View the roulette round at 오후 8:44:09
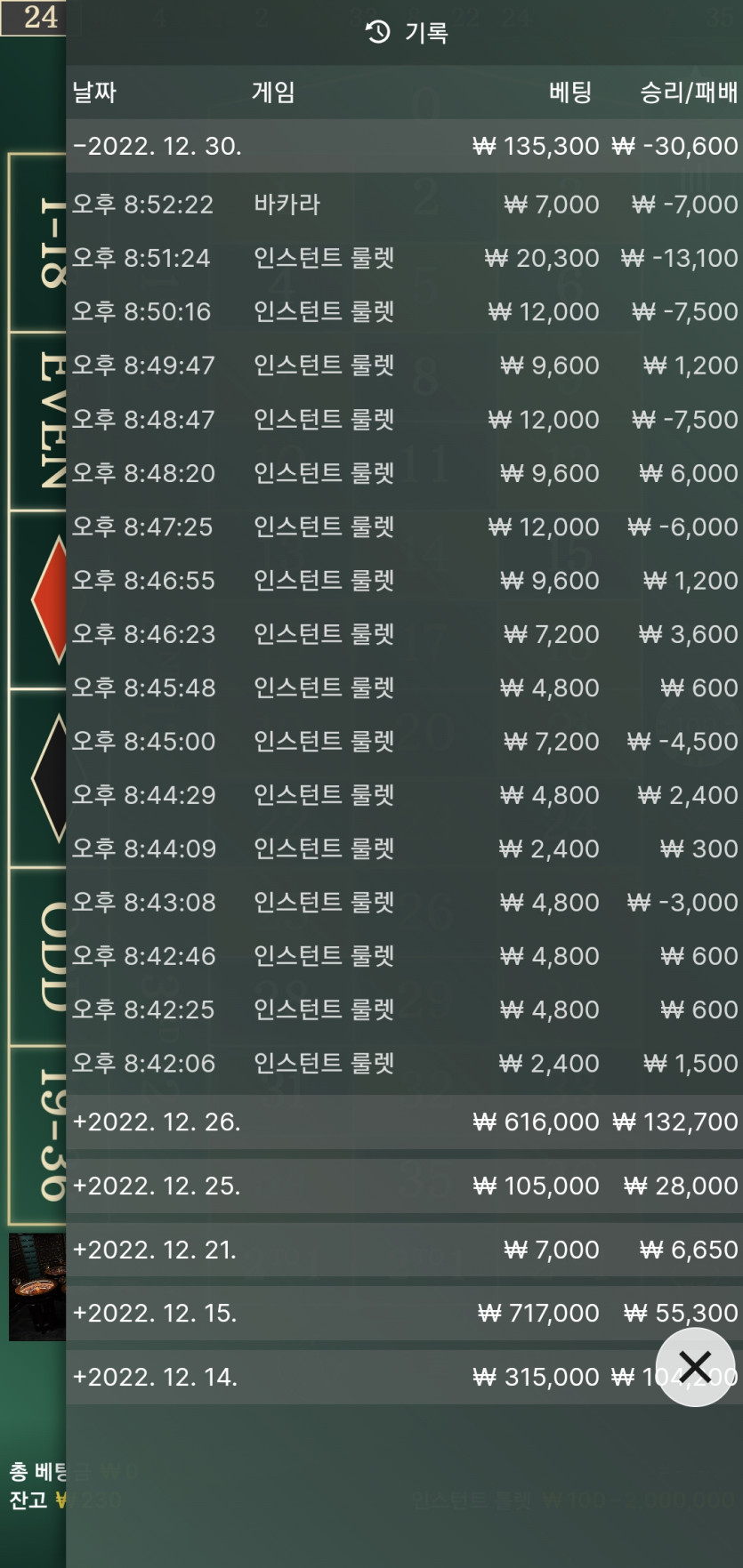Screen dimensions: 743x1568 tap(404, 848)
